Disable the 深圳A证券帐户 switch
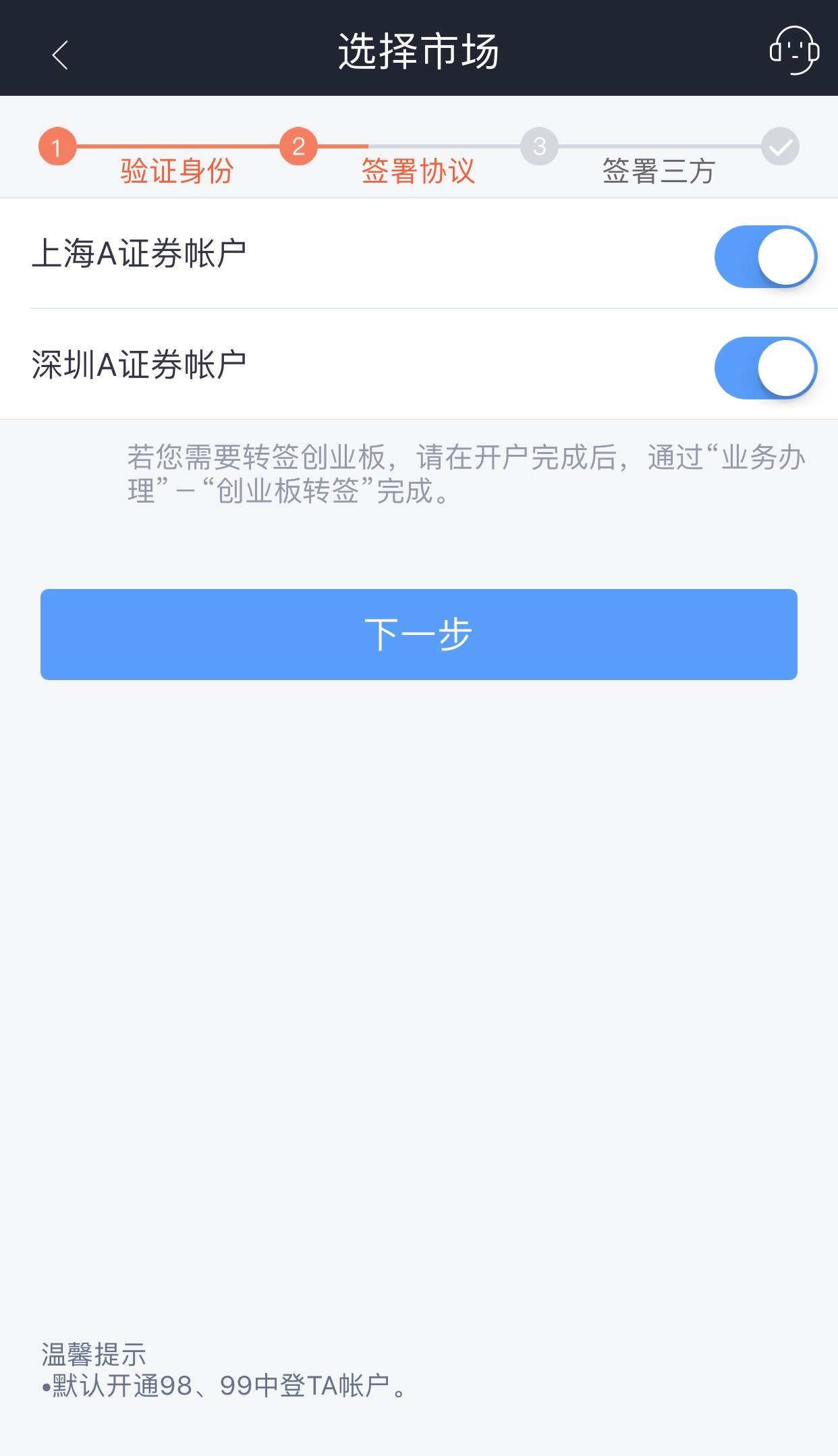This screenshot has width=838, height=1456. (765, 368)
